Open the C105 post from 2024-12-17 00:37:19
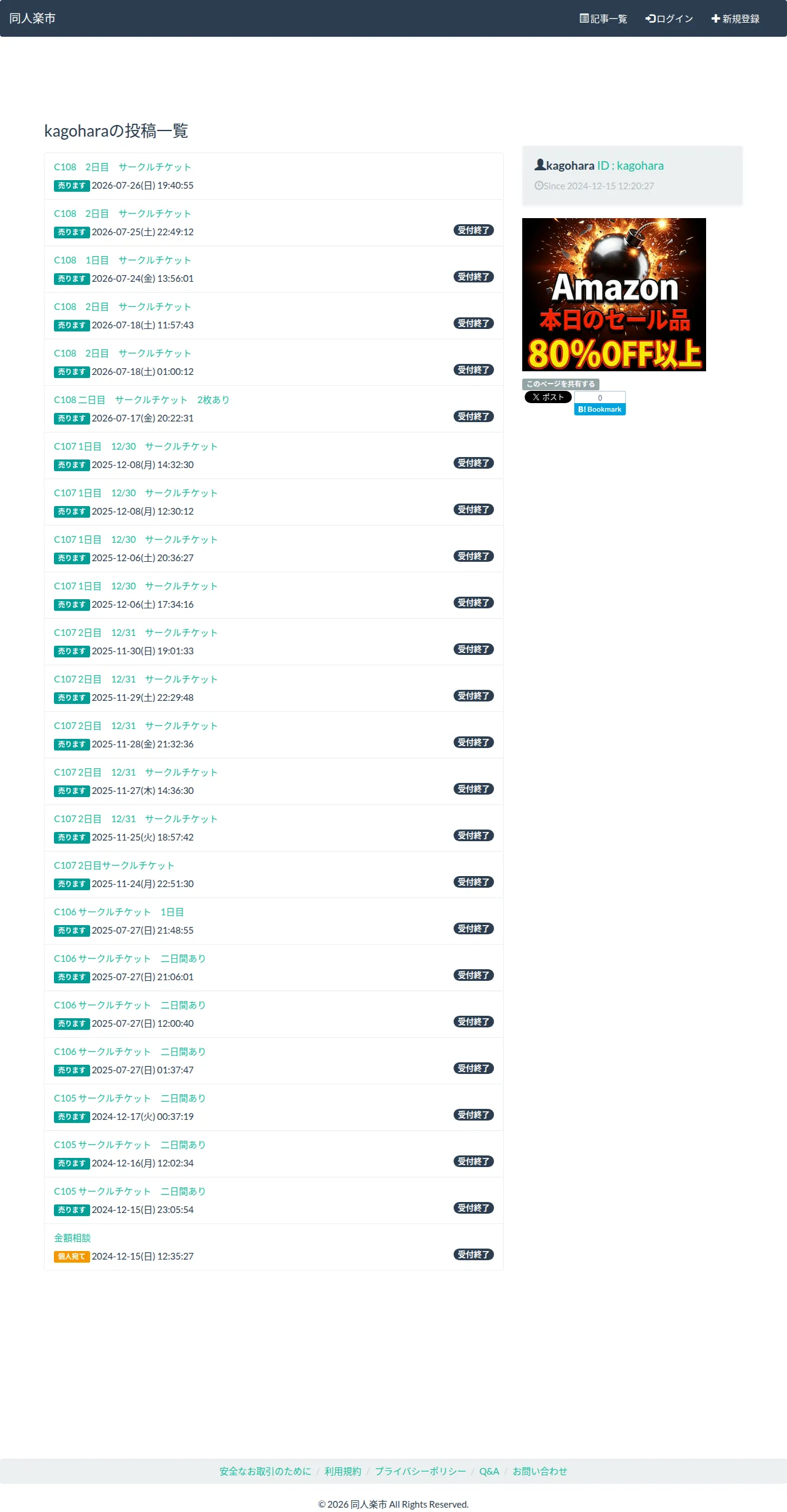This screenshot has width=787, height=1512. pos(129,1098)
